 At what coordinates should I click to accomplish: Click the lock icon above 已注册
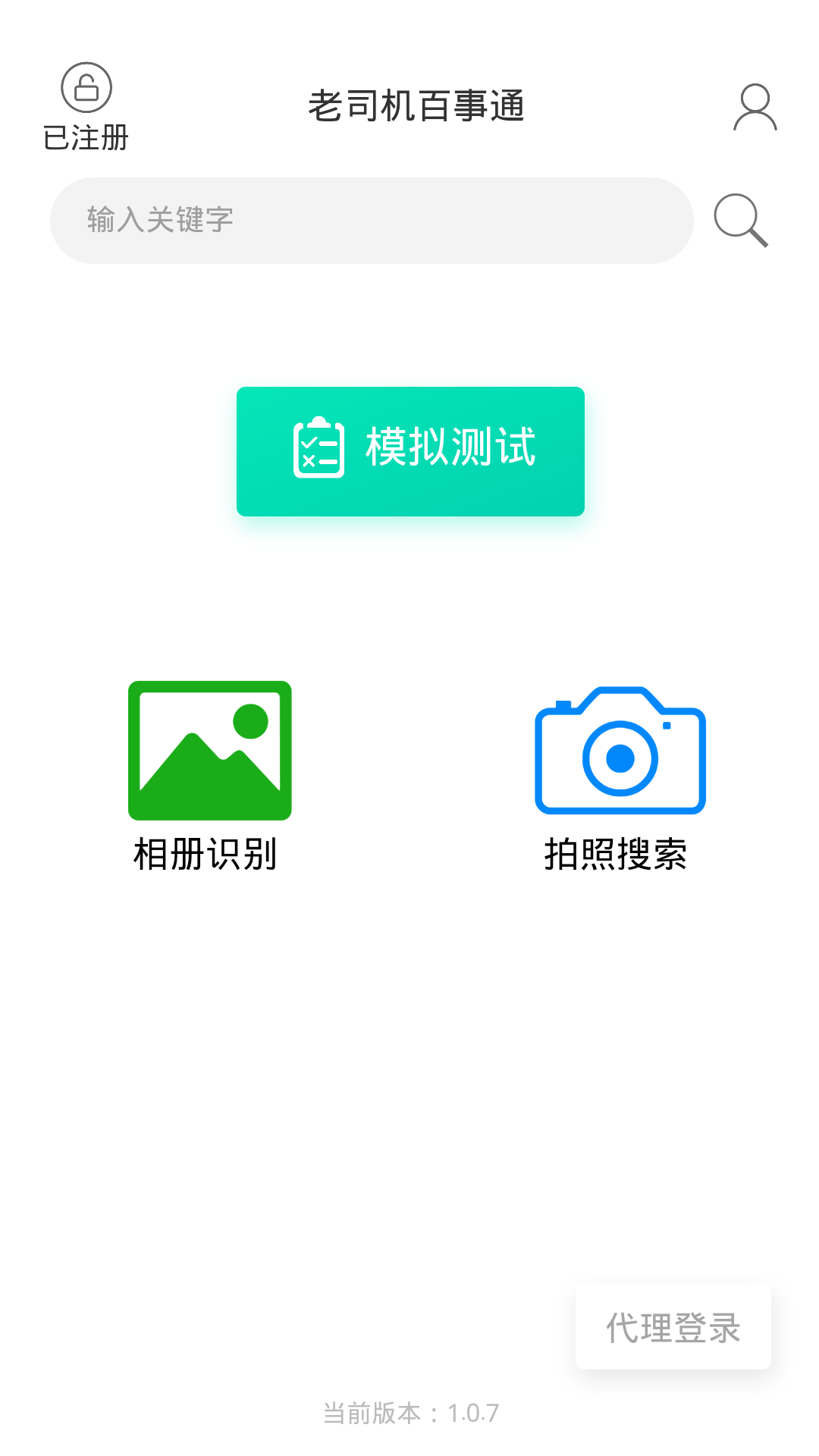[x=86, y=88]
